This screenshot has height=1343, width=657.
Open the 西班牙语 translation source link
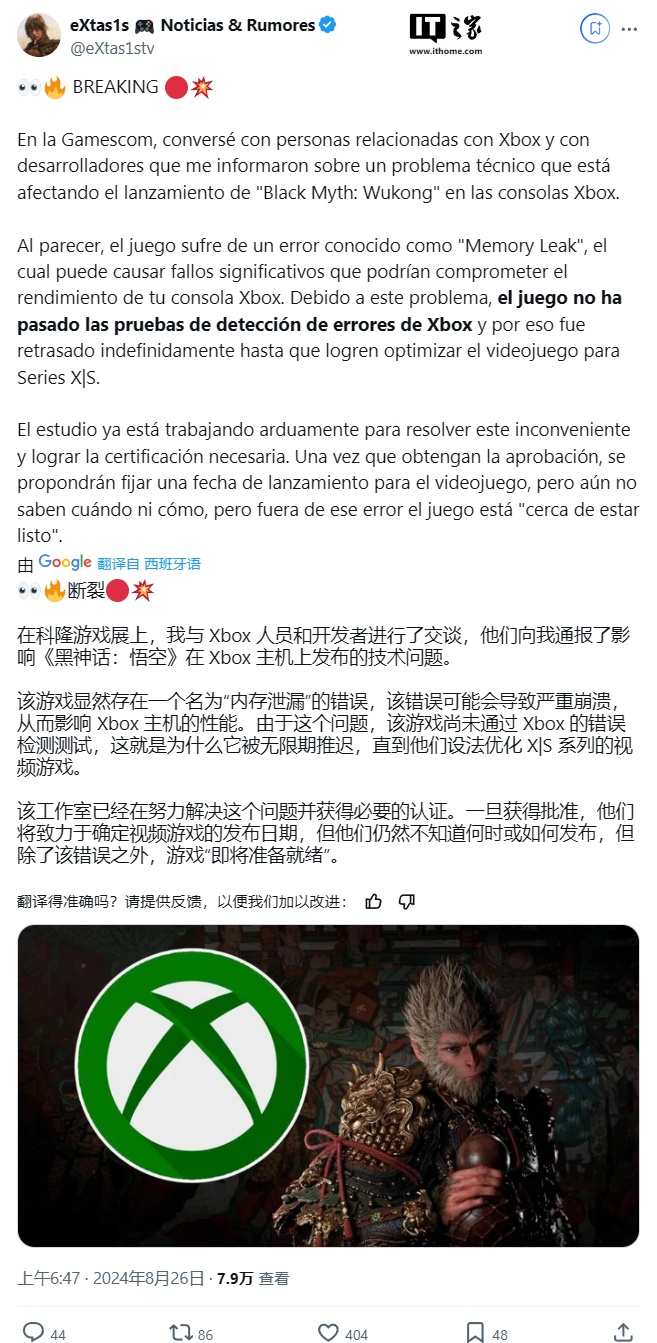[x=172, y=564]
